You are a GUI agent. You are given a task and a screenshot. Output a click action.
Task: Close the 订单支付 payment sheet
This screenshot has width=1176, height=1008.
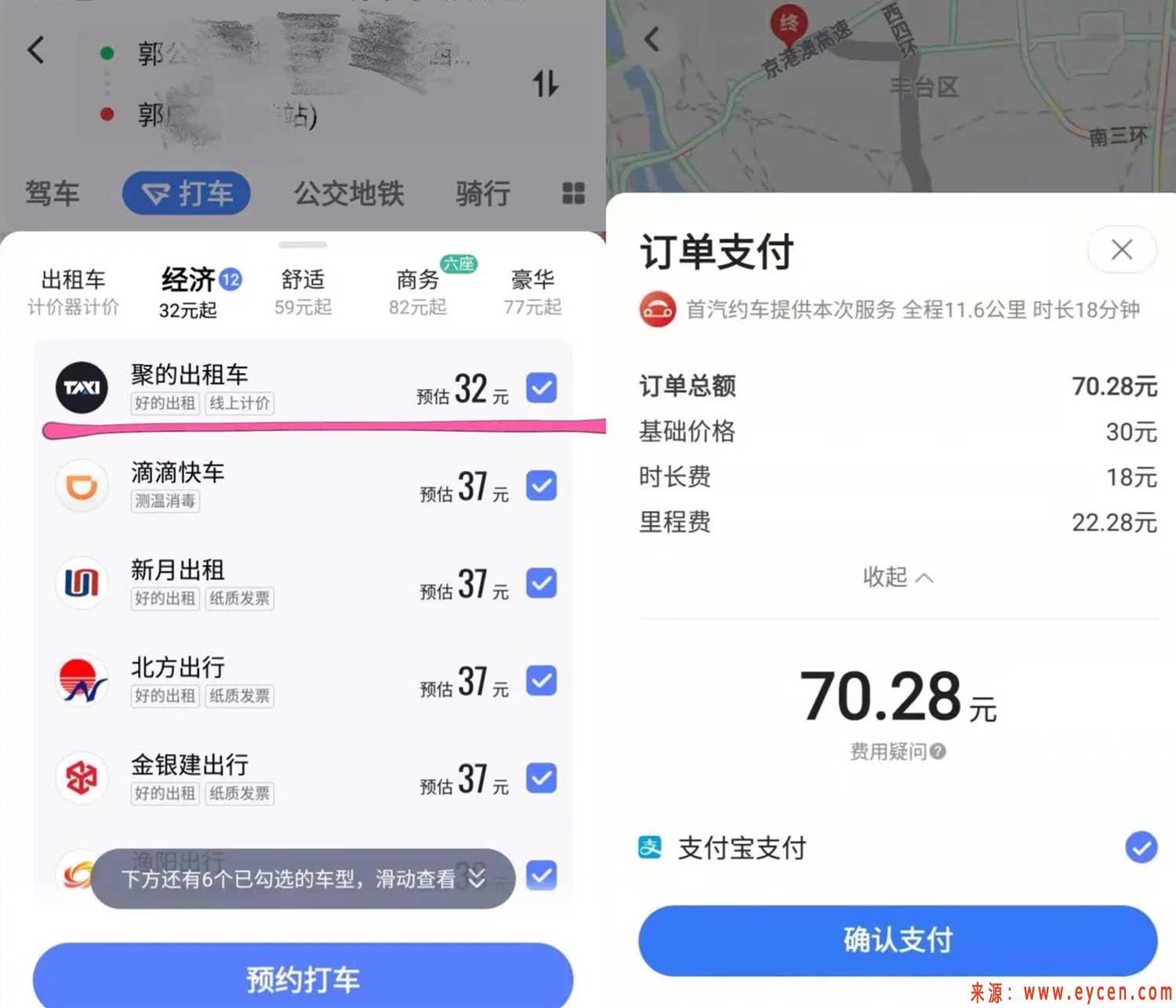pyautogui.click(x=1121, y=250)
